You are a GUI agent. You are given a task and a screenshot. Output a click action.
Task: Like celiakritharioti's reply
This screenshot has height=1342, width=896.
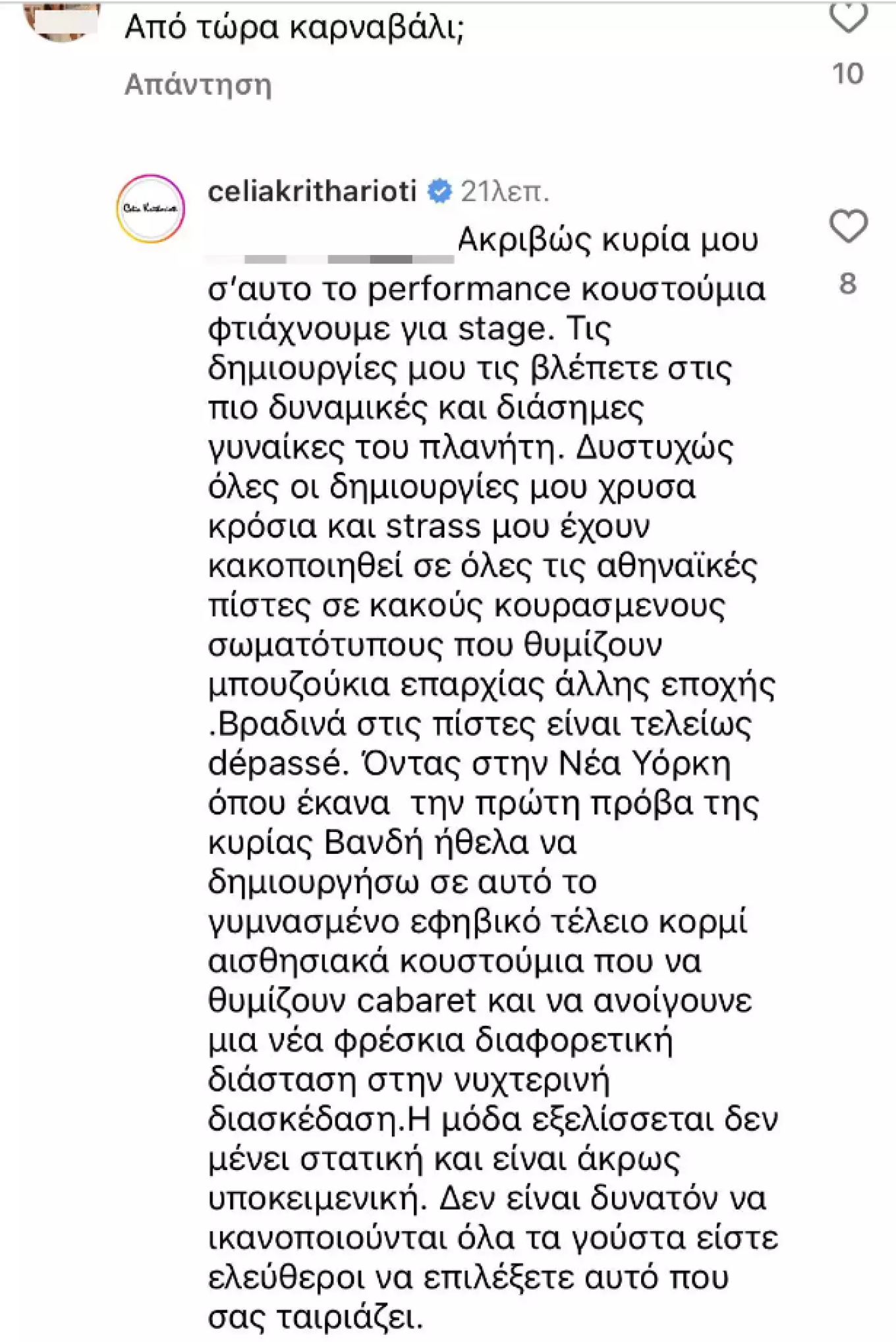pos(848,226)
